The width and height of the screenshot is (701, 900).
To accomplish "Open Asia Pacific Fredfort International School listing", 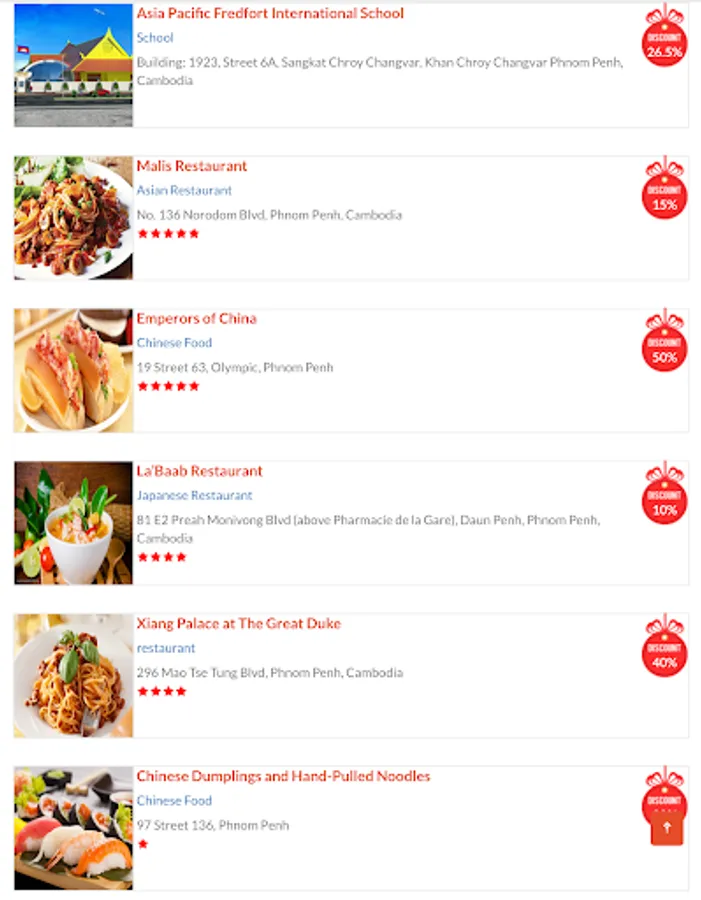I will tap(270, 14).
